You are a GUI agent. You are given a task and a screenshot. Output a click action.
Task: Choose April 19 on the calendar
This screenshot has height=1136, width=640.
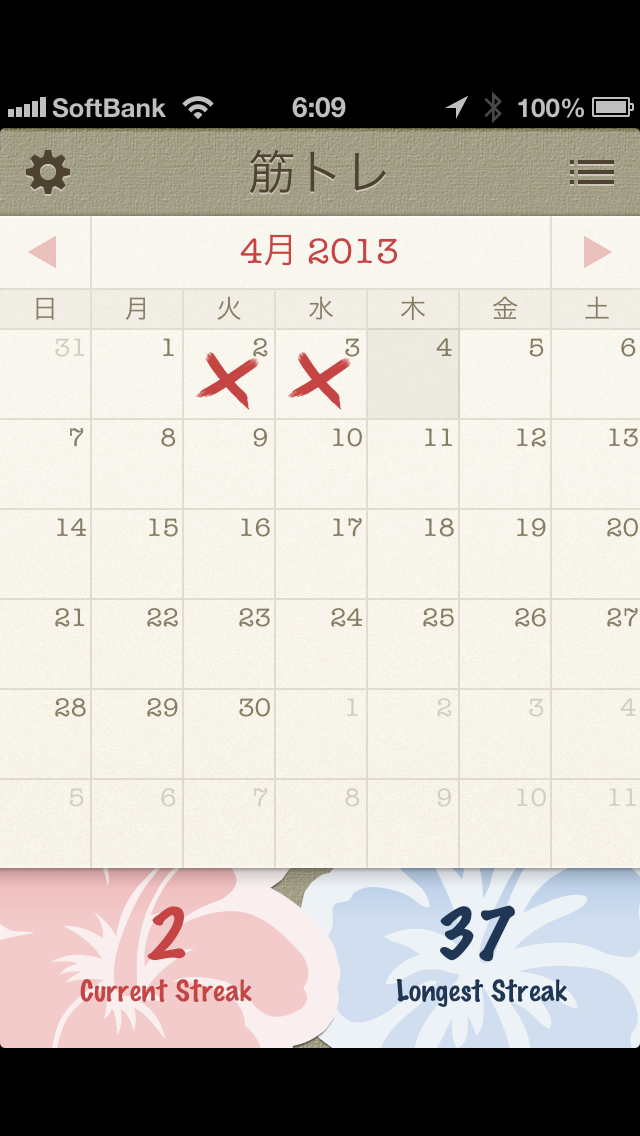505,554
